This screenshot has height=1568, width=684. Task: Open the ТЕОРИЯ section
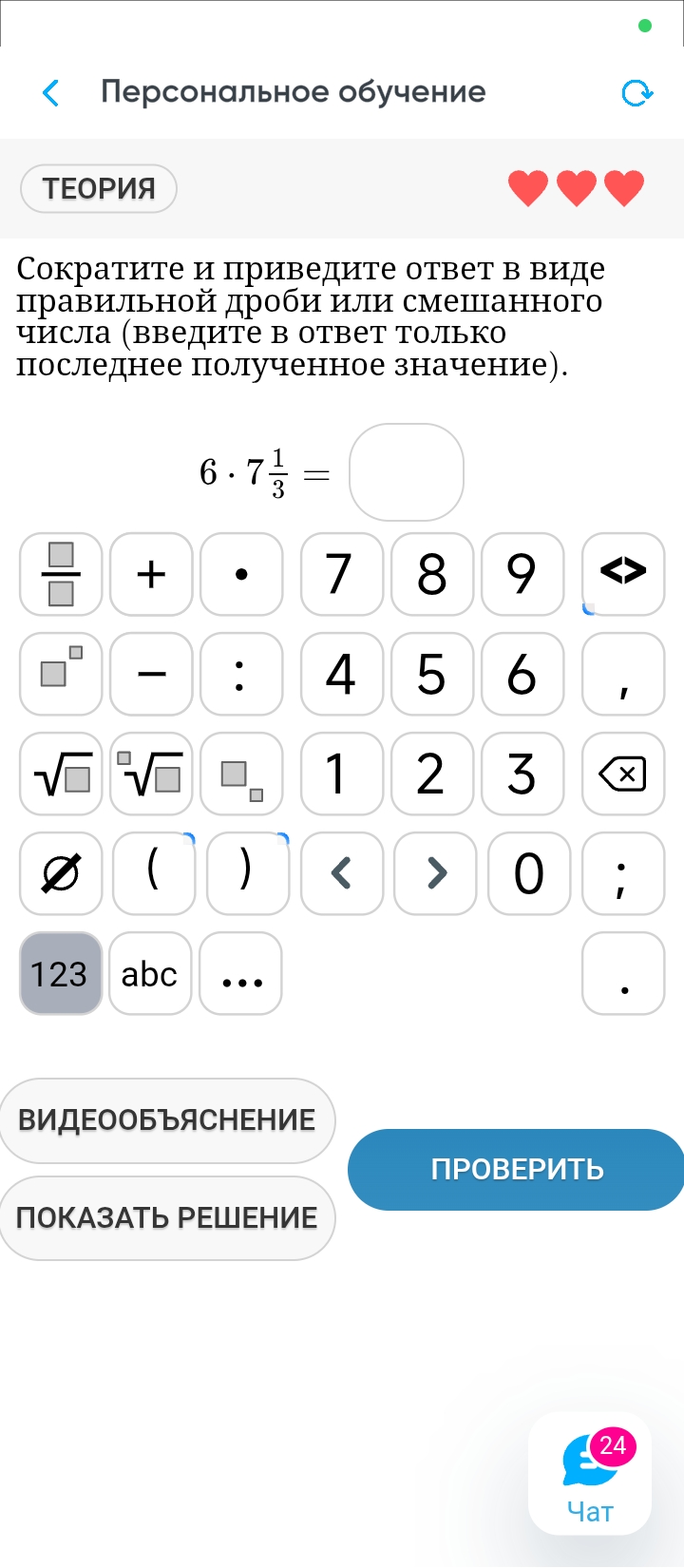coord(99,188)
